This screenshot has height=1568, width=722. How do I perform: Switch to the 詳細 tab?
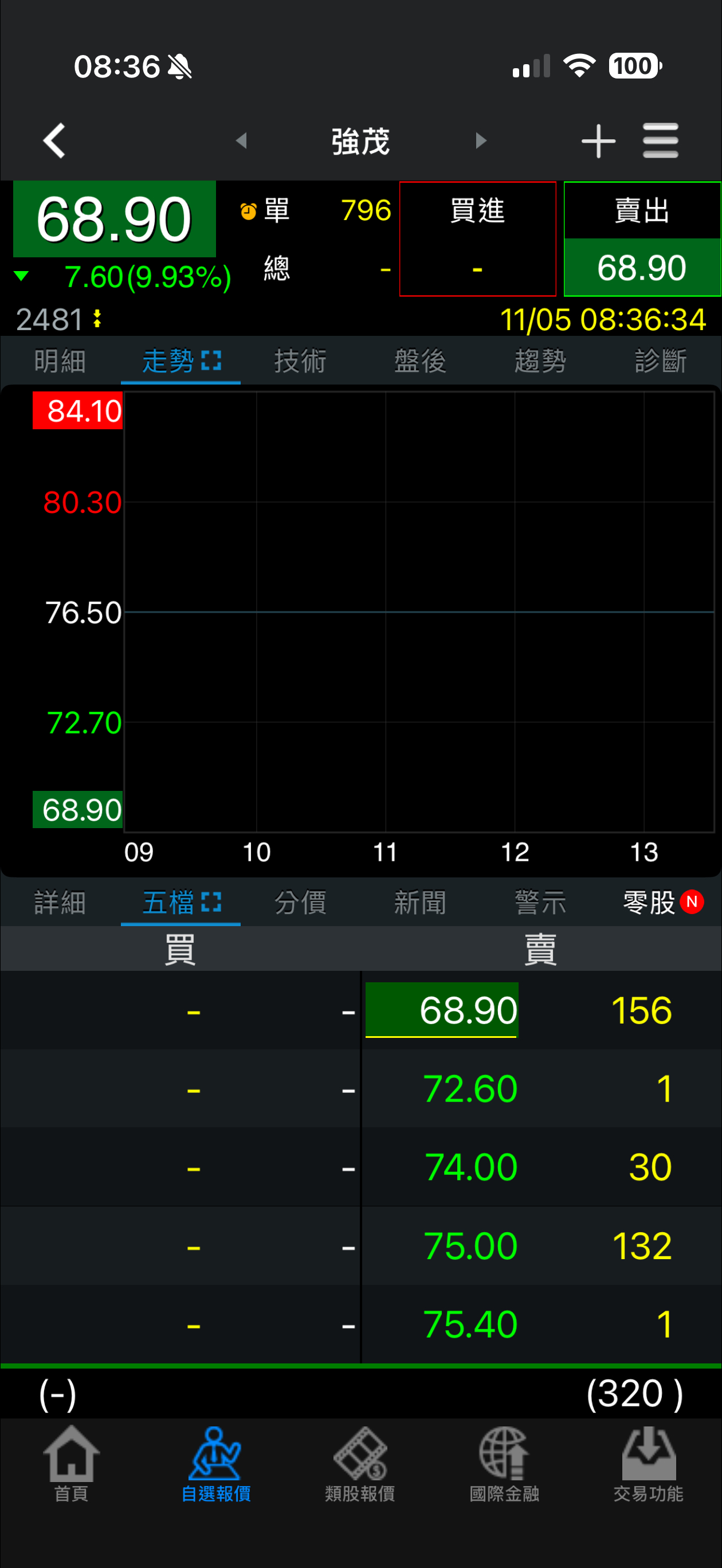(x=60, y=902)
